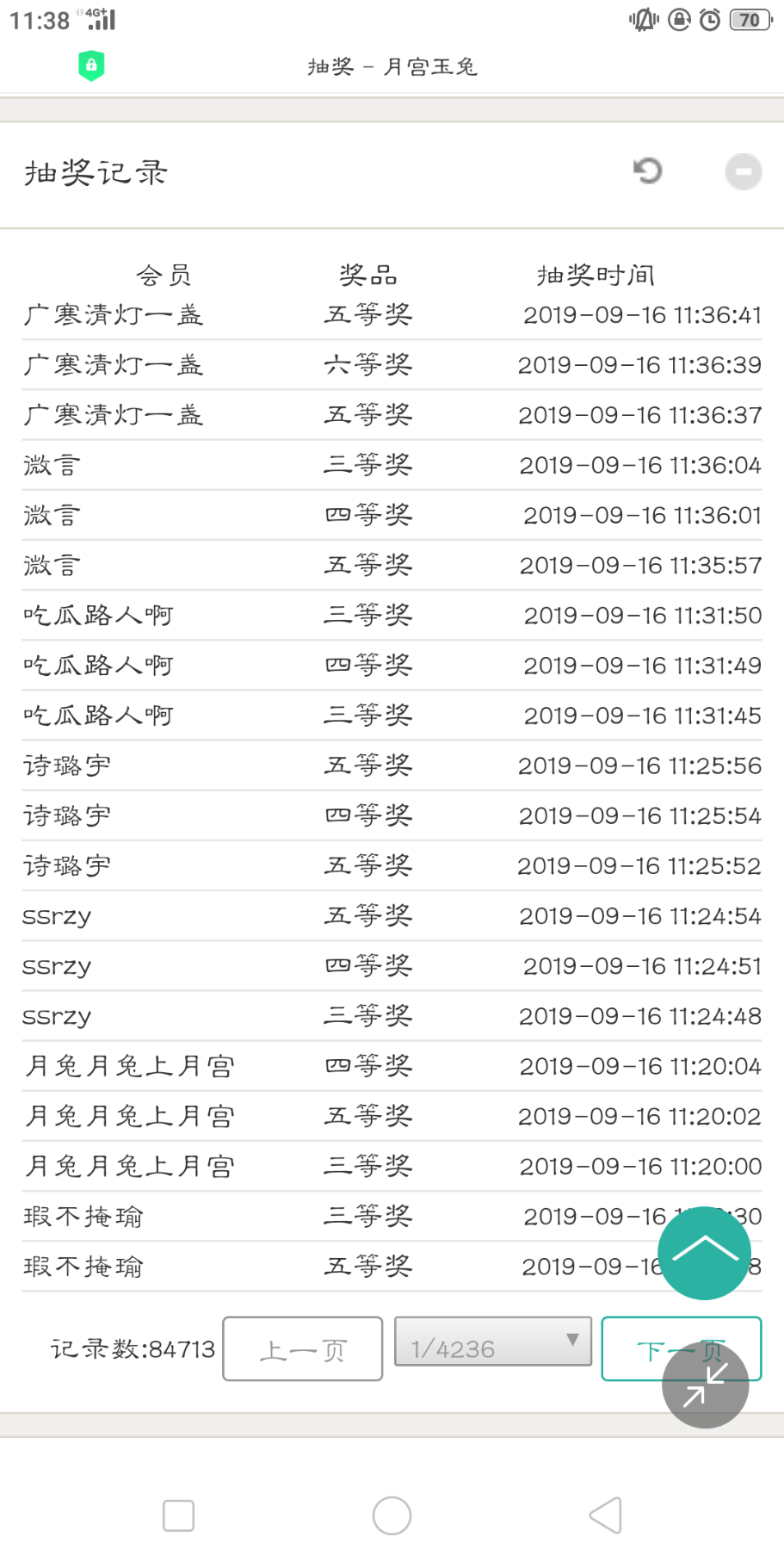The image size is (784, 1568).
Task: Tap the green shield security icon
Action: (x=92, y=65)
